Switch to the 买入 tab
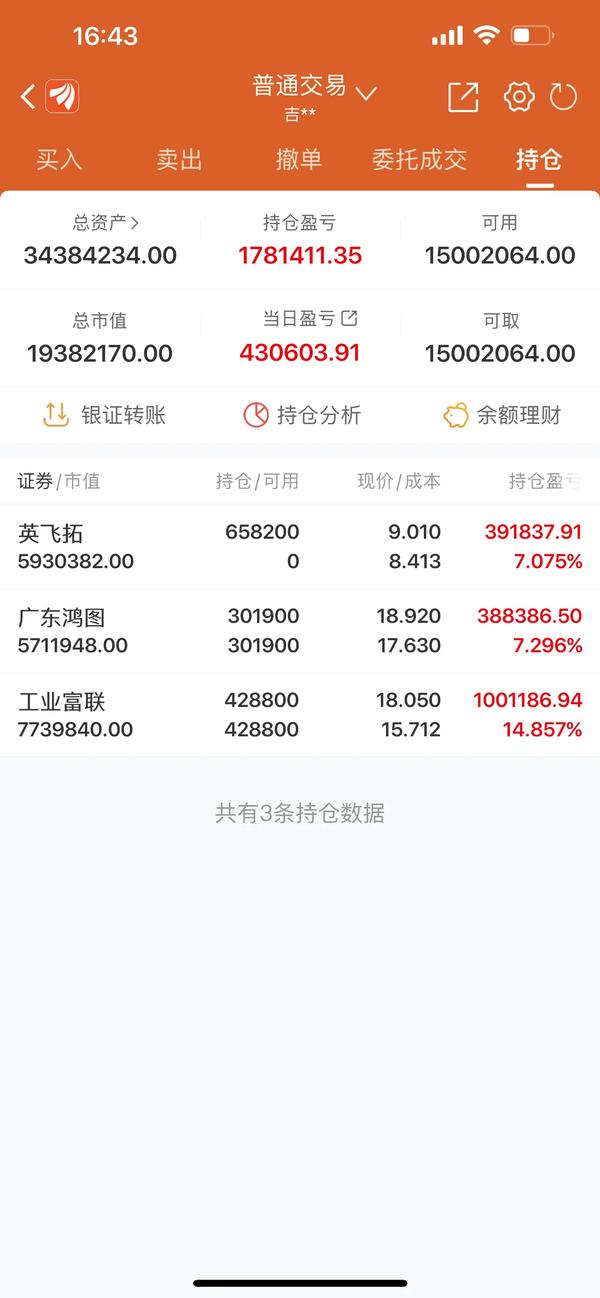This screenshot has width=600, height=1298. pyautogui.click(x=59, y=160)
